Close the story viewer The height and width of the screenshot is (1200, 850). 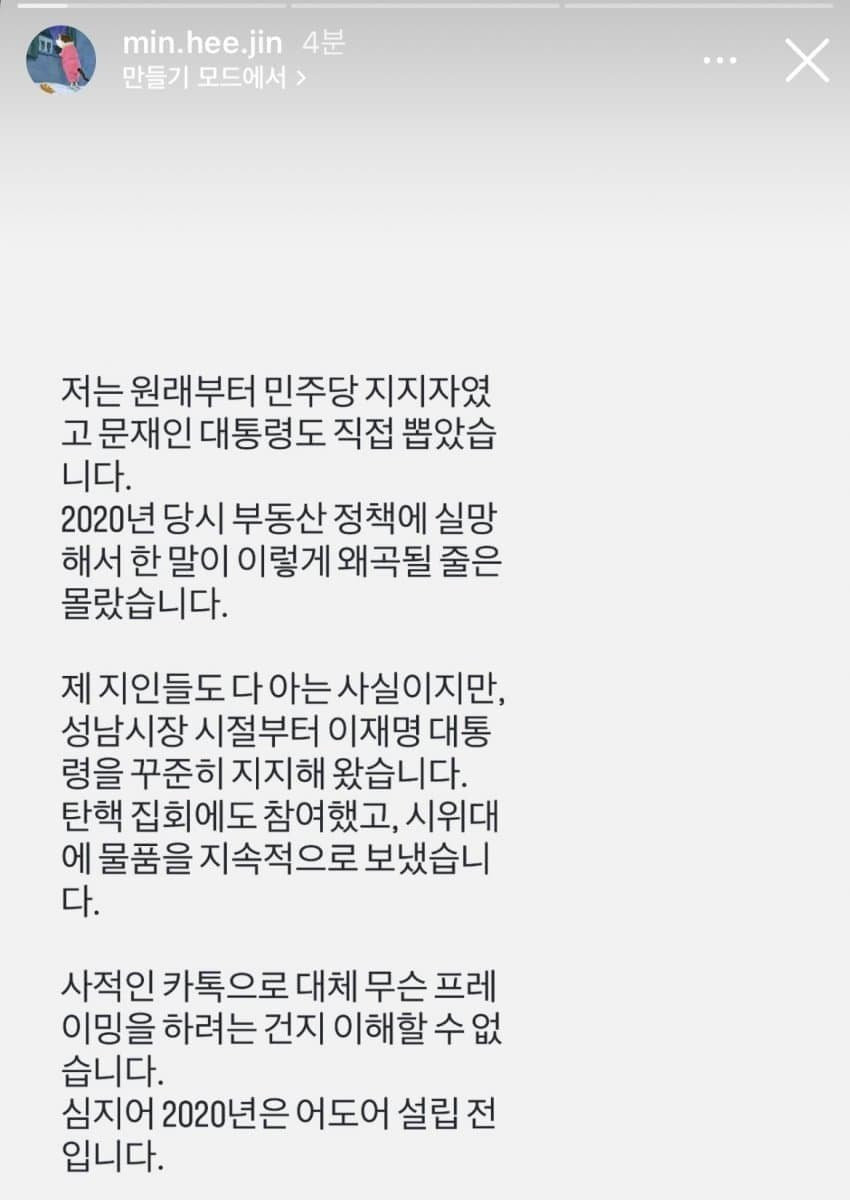click(x=806, y=60)
